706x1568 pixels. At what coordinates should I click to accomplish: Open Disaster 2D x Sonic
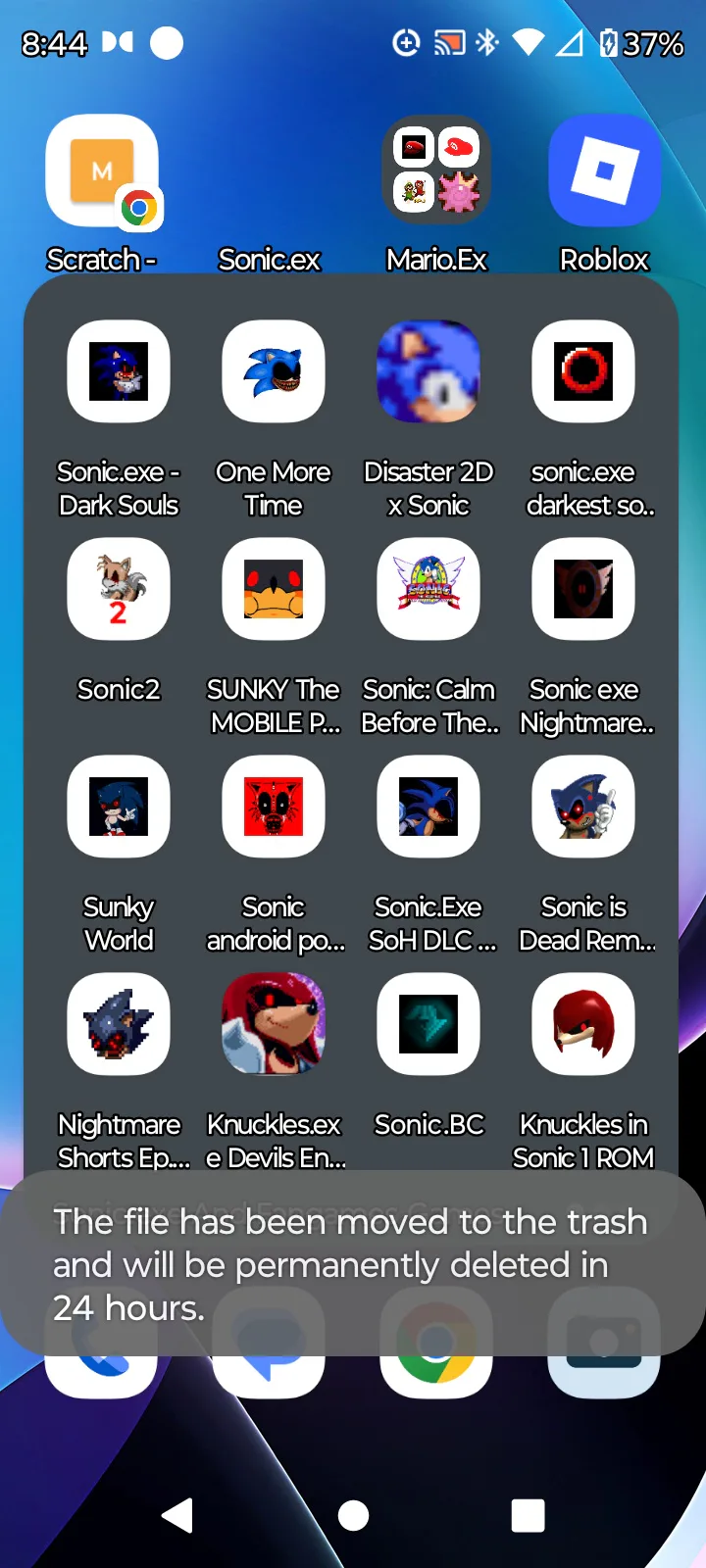[429, 372]
